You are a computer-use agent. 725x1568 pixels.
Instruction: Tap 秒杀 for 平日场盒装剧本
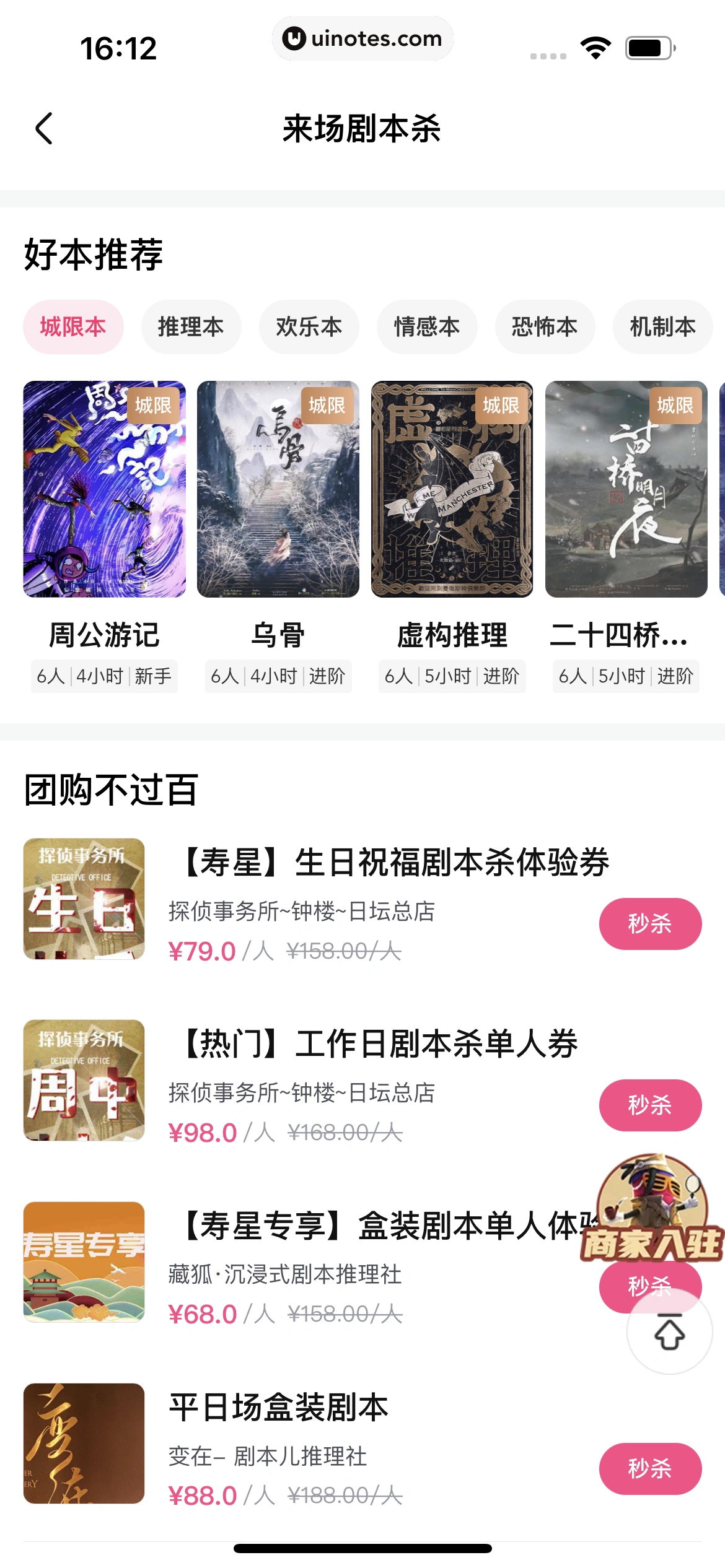point(650,1468)
